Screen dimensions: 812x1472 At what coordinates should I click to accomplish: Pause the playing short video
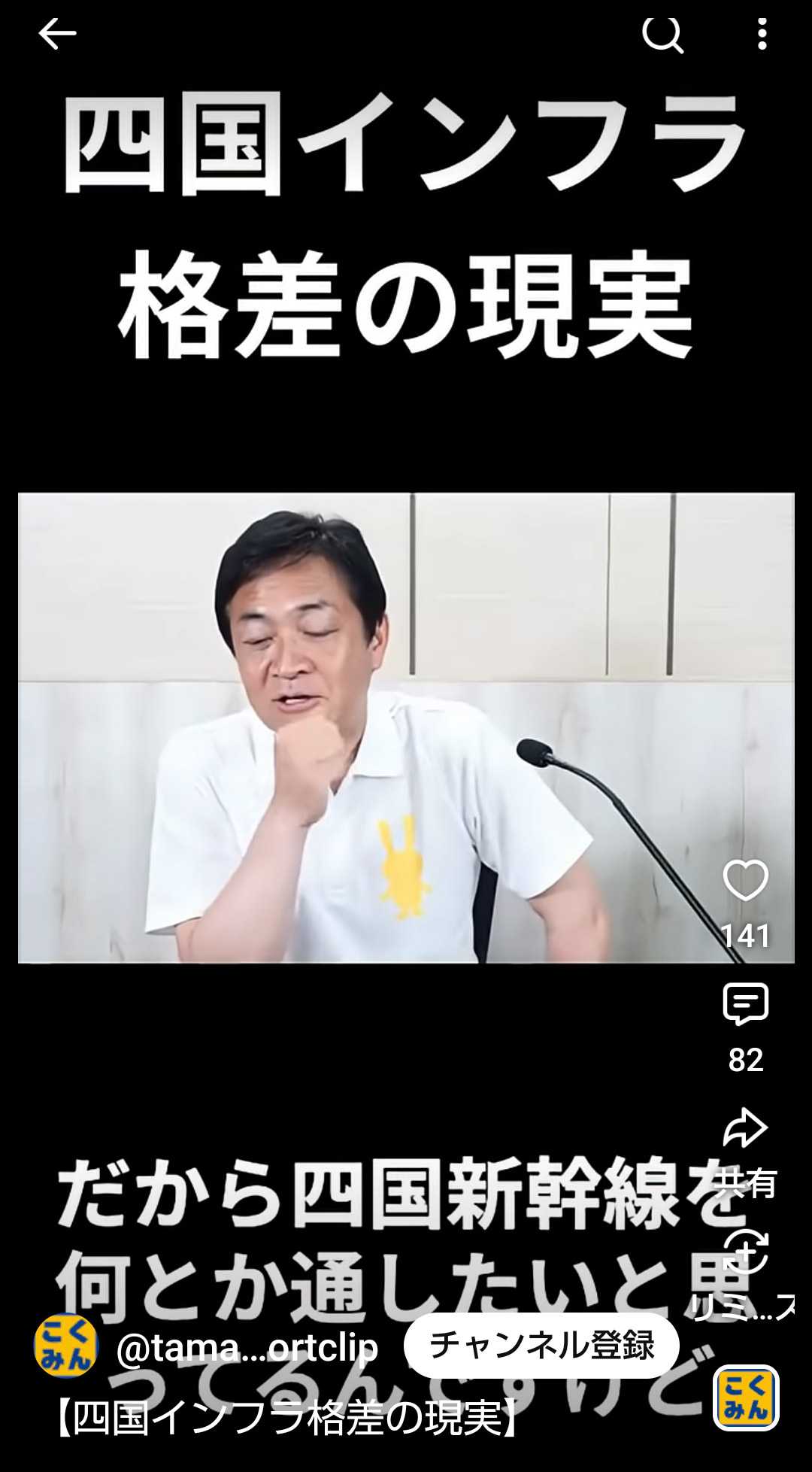point(406,727)
